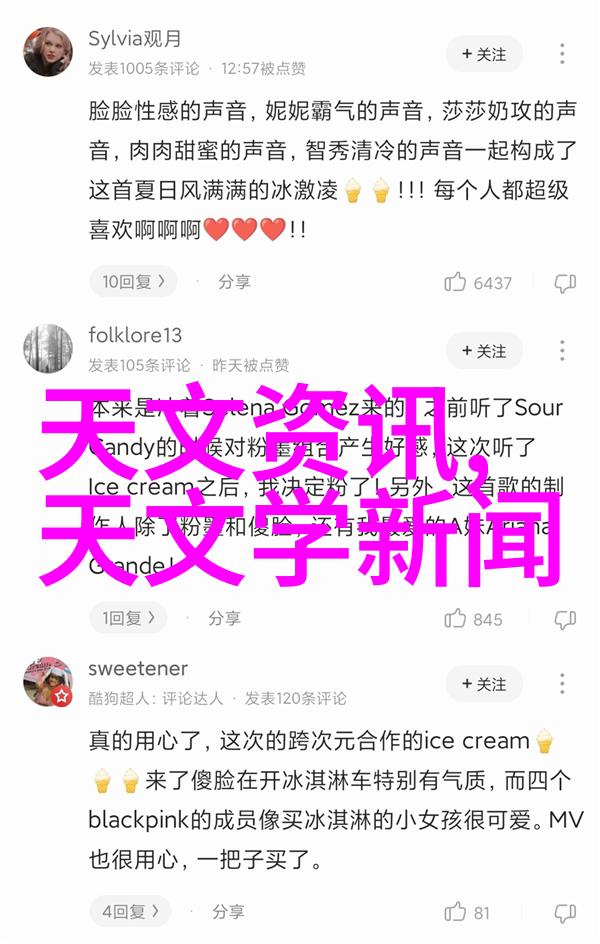Open folklore13's profile avatar

48,349
